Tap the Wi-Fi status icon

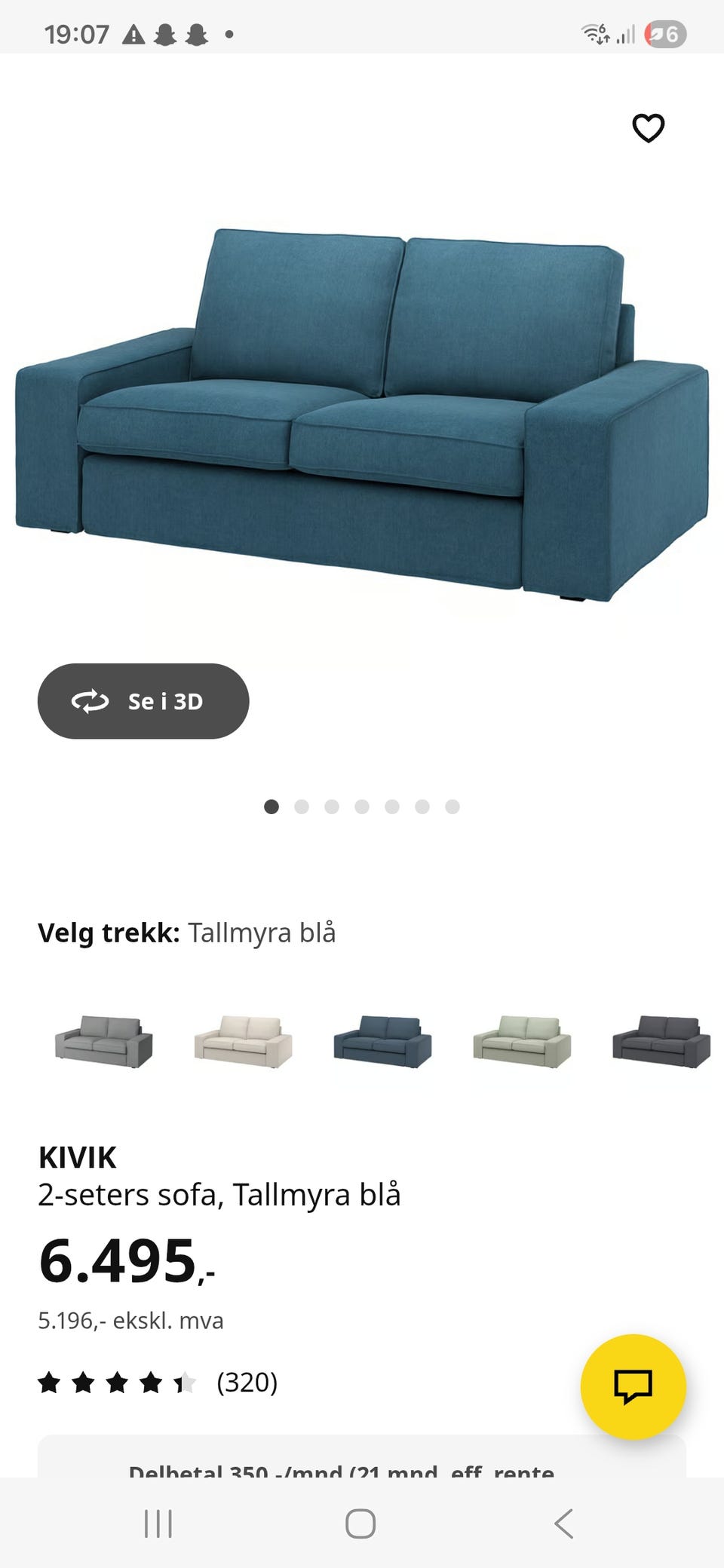596,32
